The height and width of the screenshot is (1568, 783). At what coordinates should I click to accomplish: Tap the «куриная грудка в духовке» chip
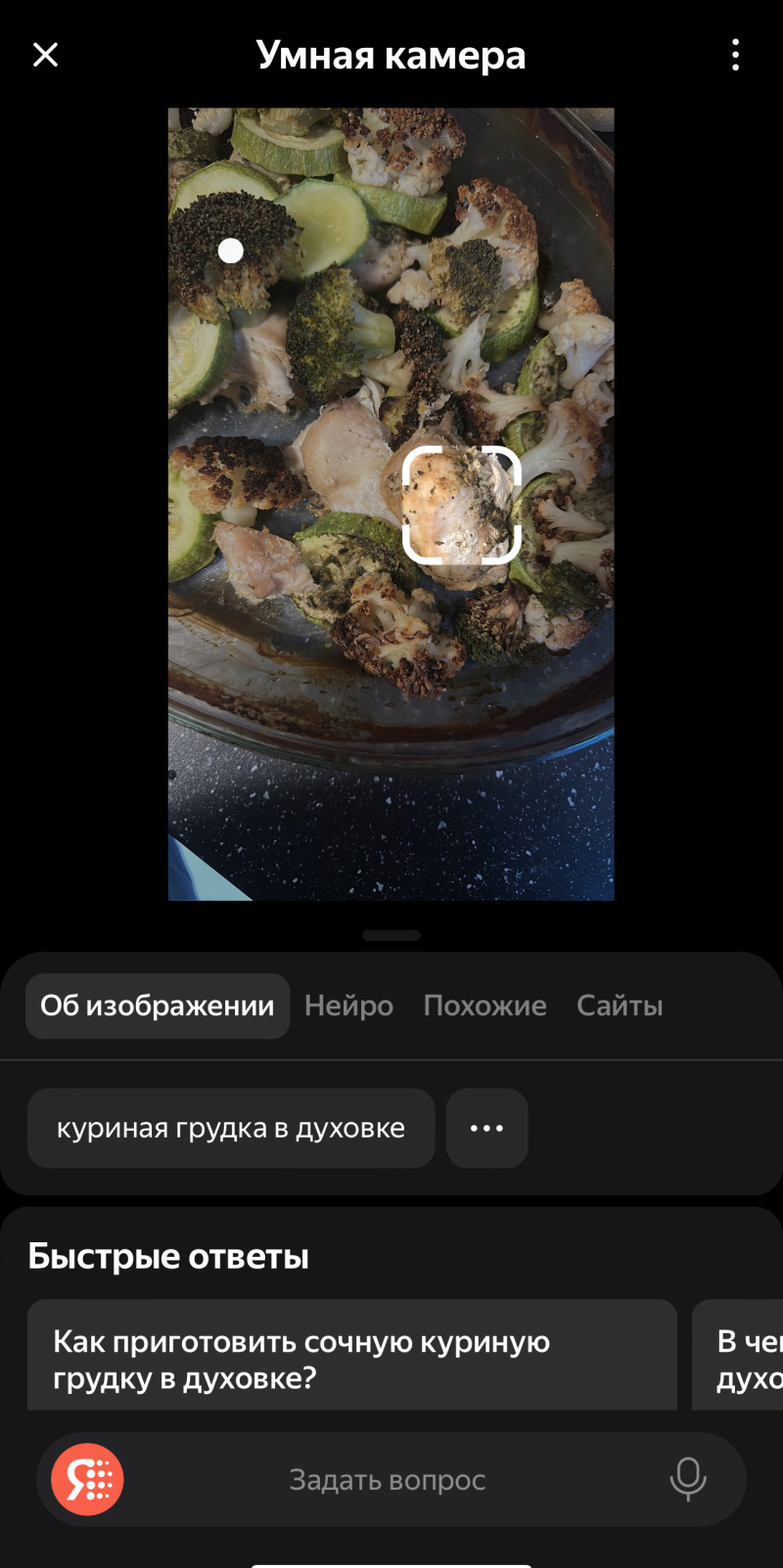(x=231, y=1128)
